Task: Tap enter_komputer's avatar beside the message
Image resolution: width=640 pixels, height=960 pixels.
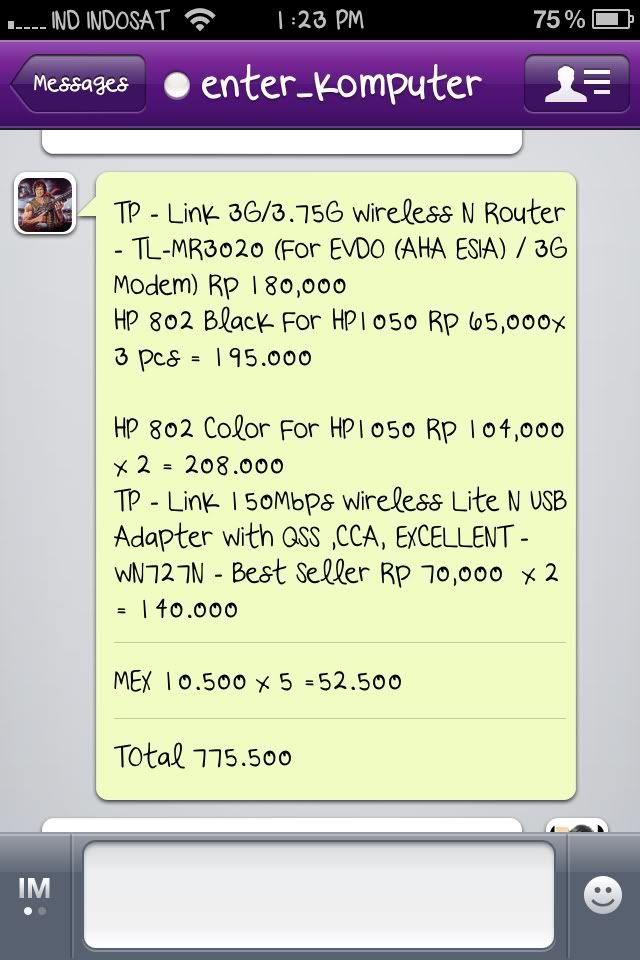Action: 45,204
